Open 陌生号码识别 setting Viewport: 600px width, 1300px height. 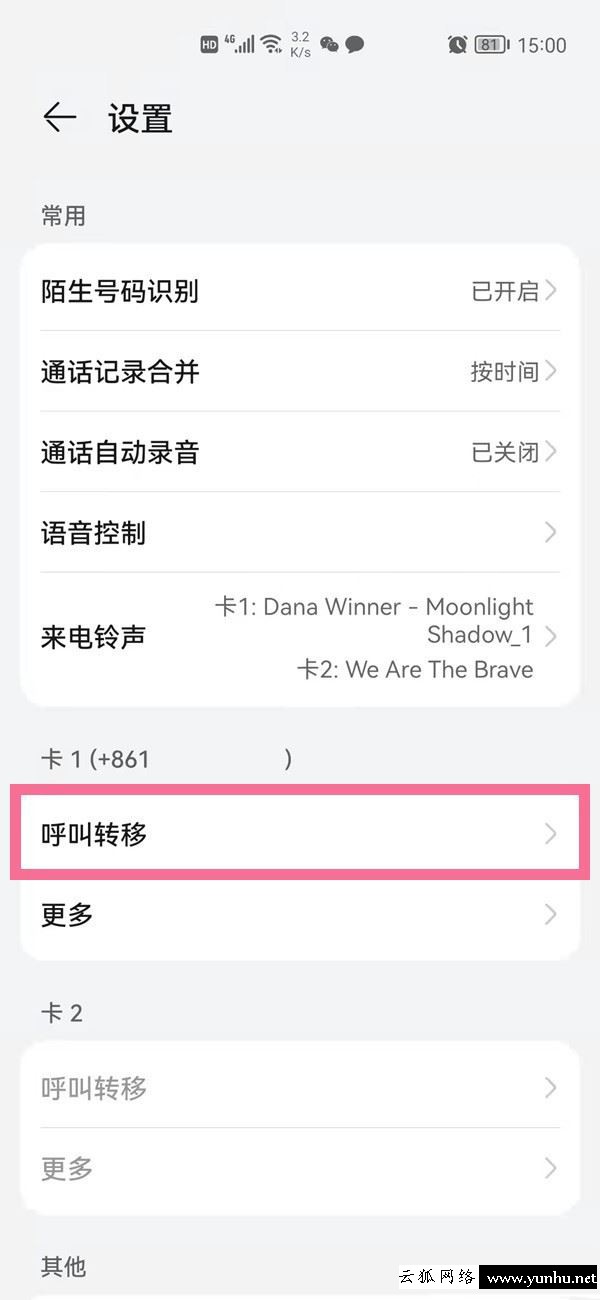[x=300, y=291]
